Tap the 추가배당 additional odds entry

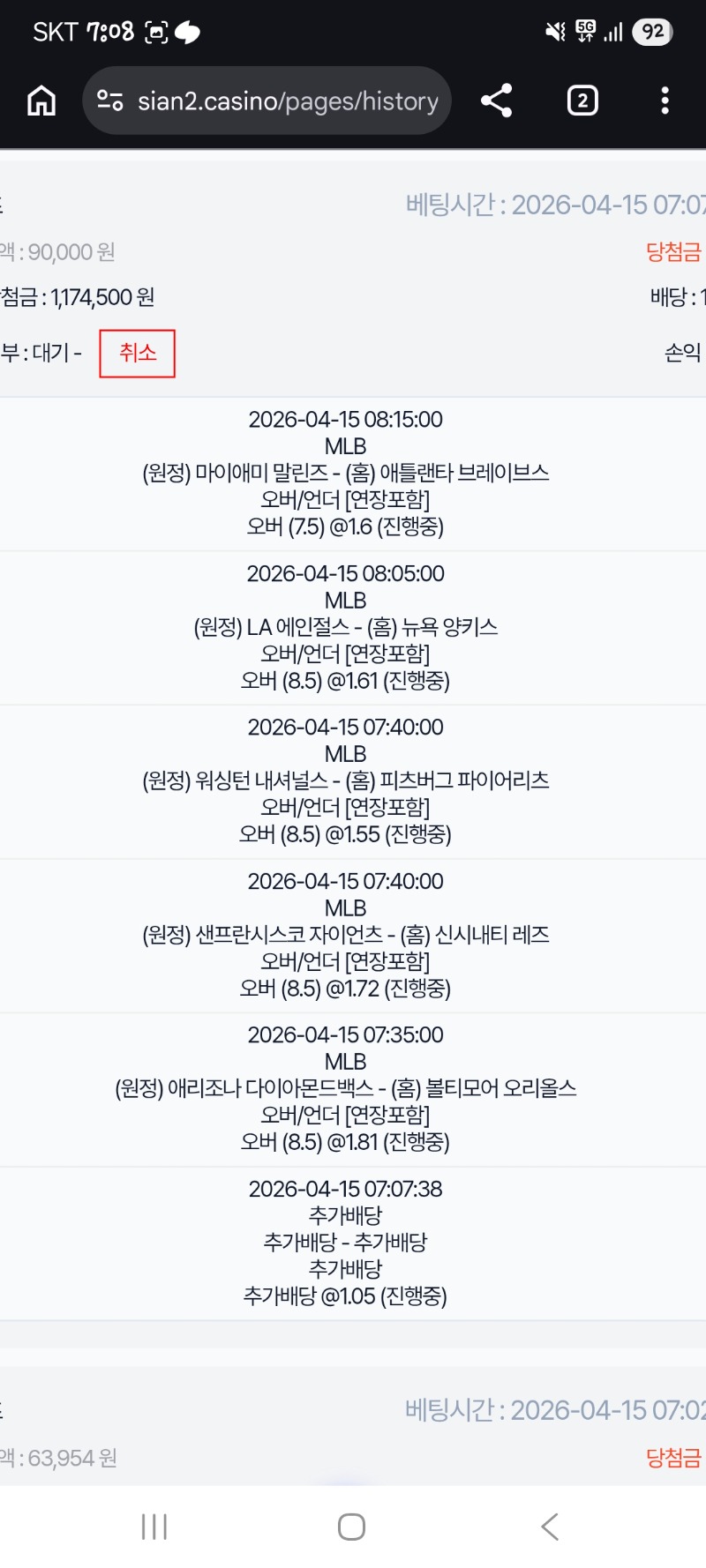(x=353, y=1243)
